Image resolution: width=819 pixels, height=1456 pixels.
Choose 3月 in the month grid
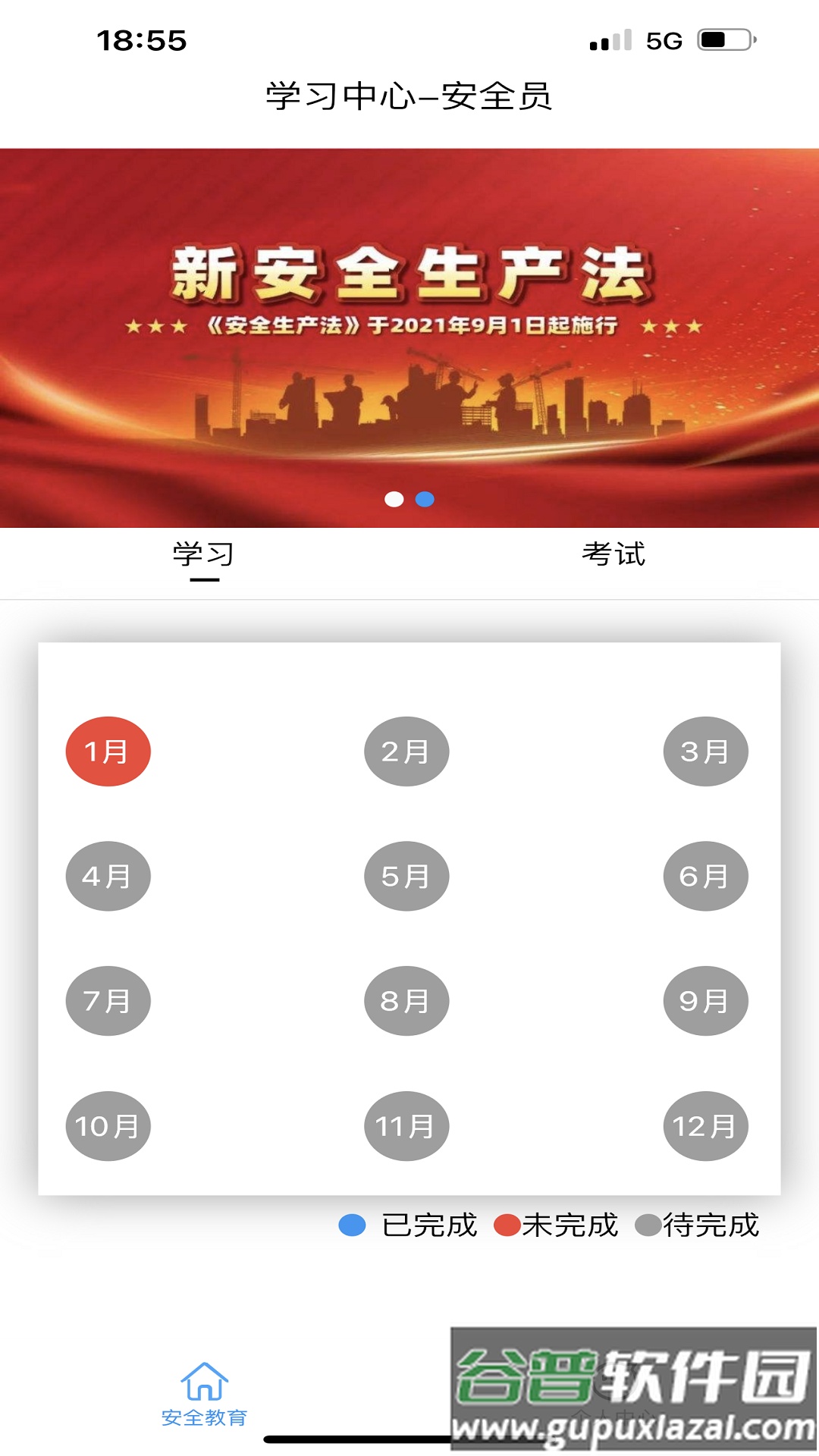[x=705, y=752]
